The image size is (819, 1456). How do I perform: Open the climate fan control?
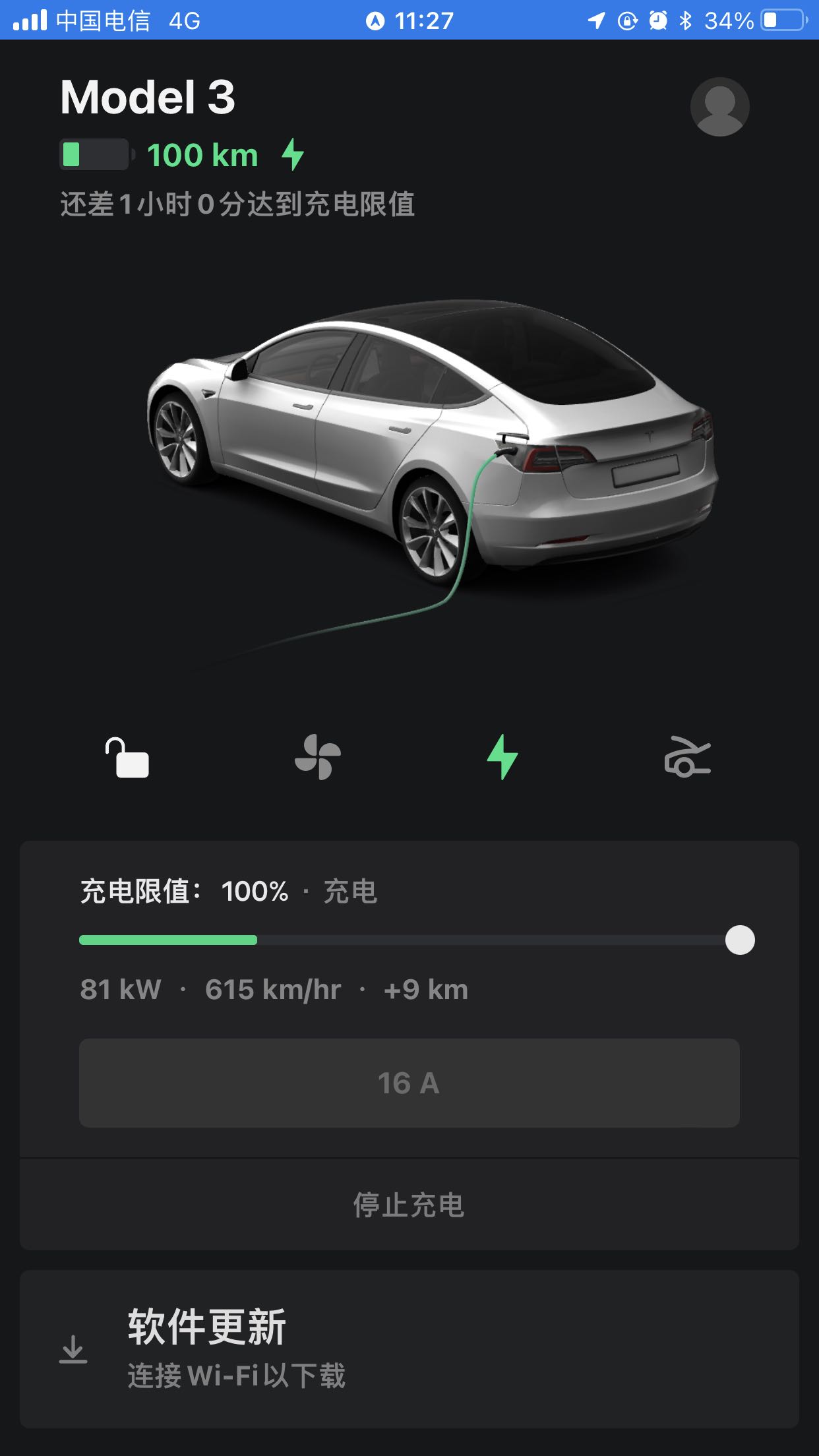coord(318,757)
